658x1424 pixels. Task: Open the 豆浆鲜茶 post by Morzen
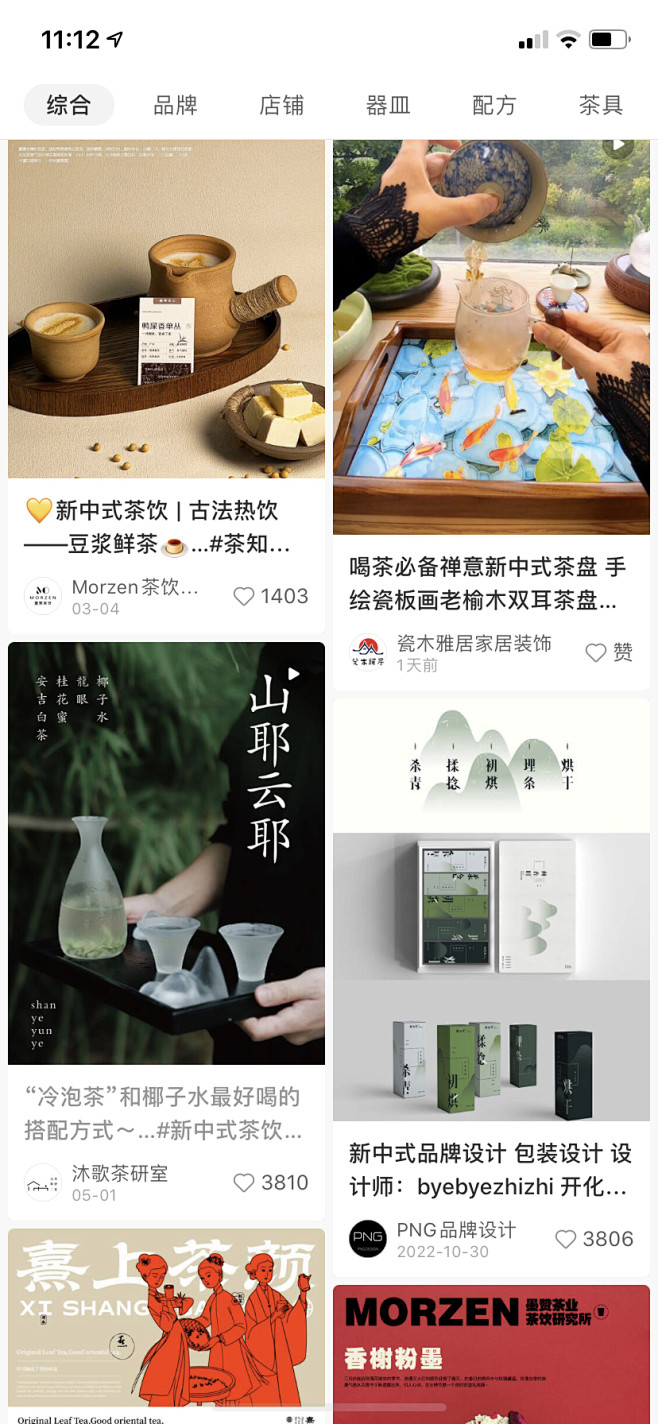click(166, 310)
